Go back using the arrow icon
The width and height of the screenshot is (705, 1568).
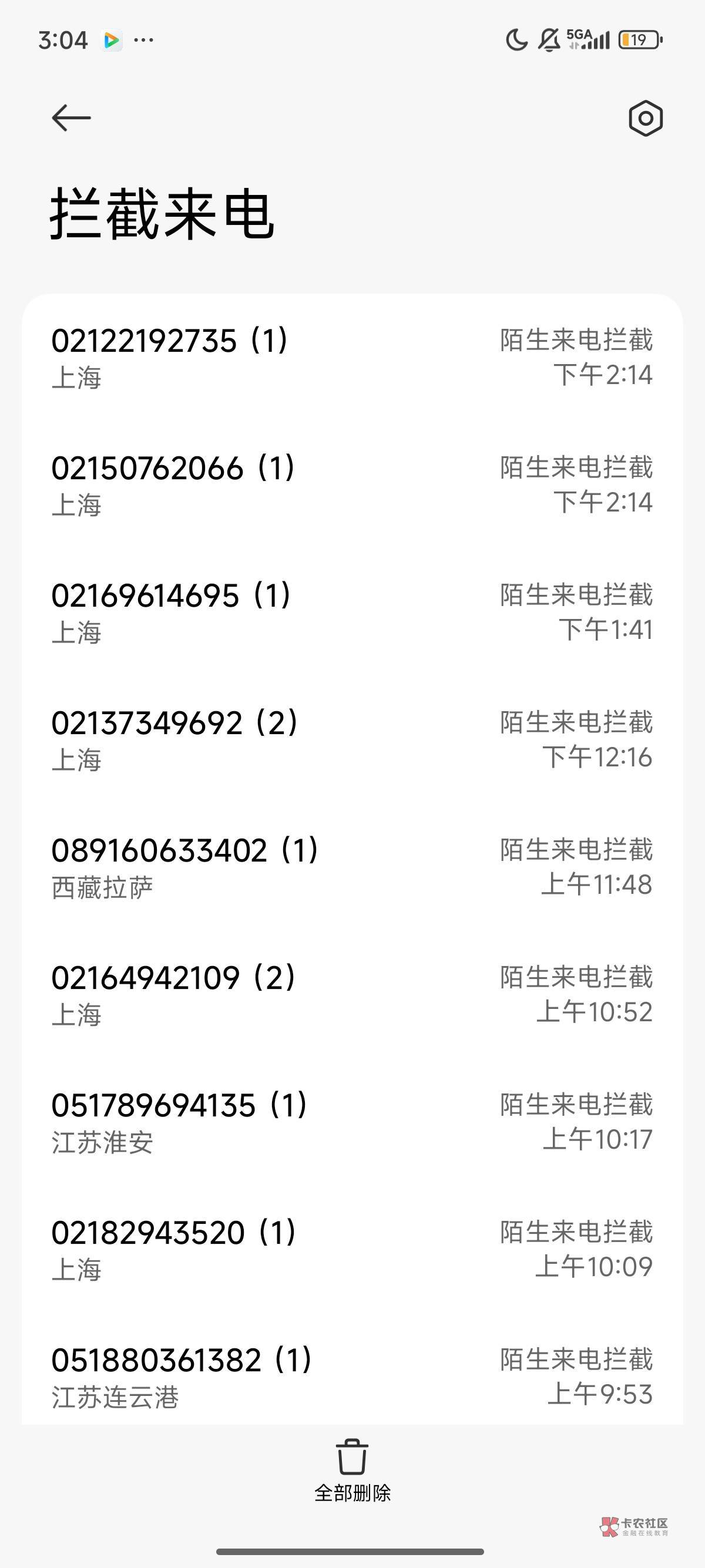click(x=71, y=117)
